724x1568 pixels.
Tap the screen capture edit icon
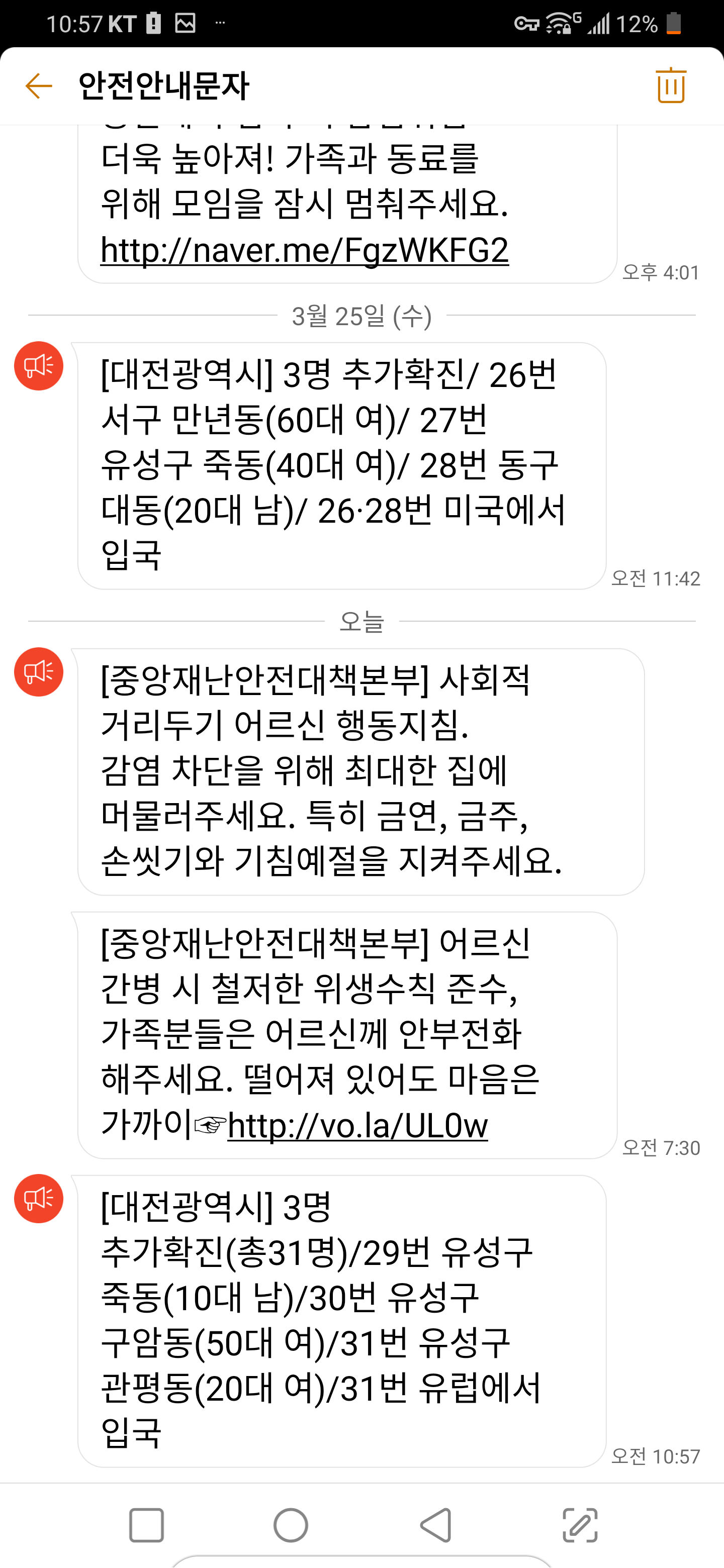pos(580,1525)
